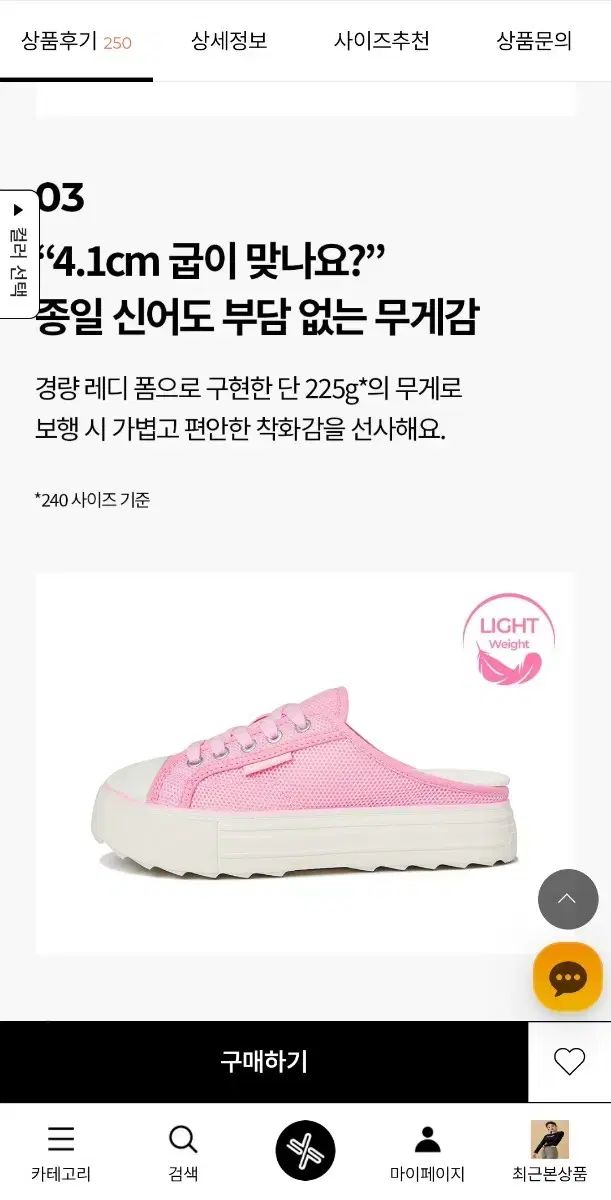Open the 상세정보 tab
Screen dimensions: 611x1200
click(x=229, y=42)
